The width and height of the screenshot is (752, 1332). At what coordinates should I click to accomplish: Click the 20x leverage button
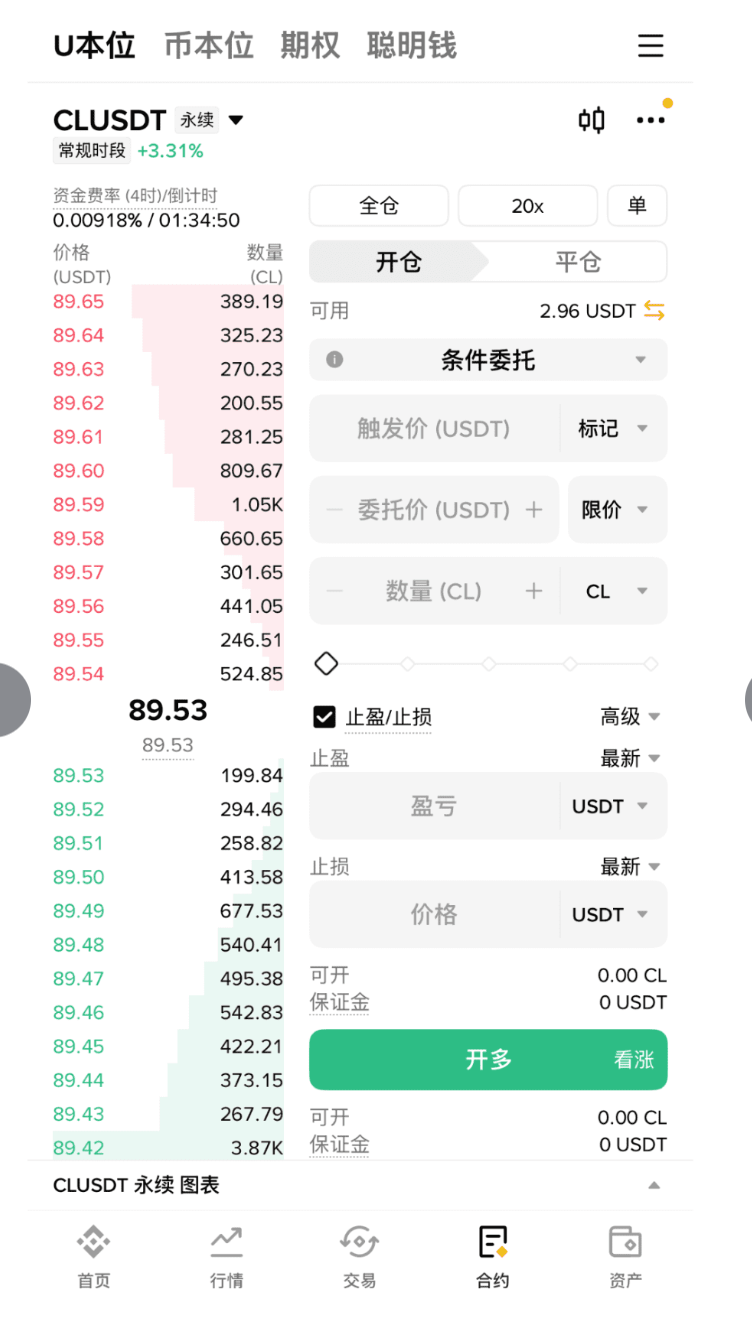point(527,205)
